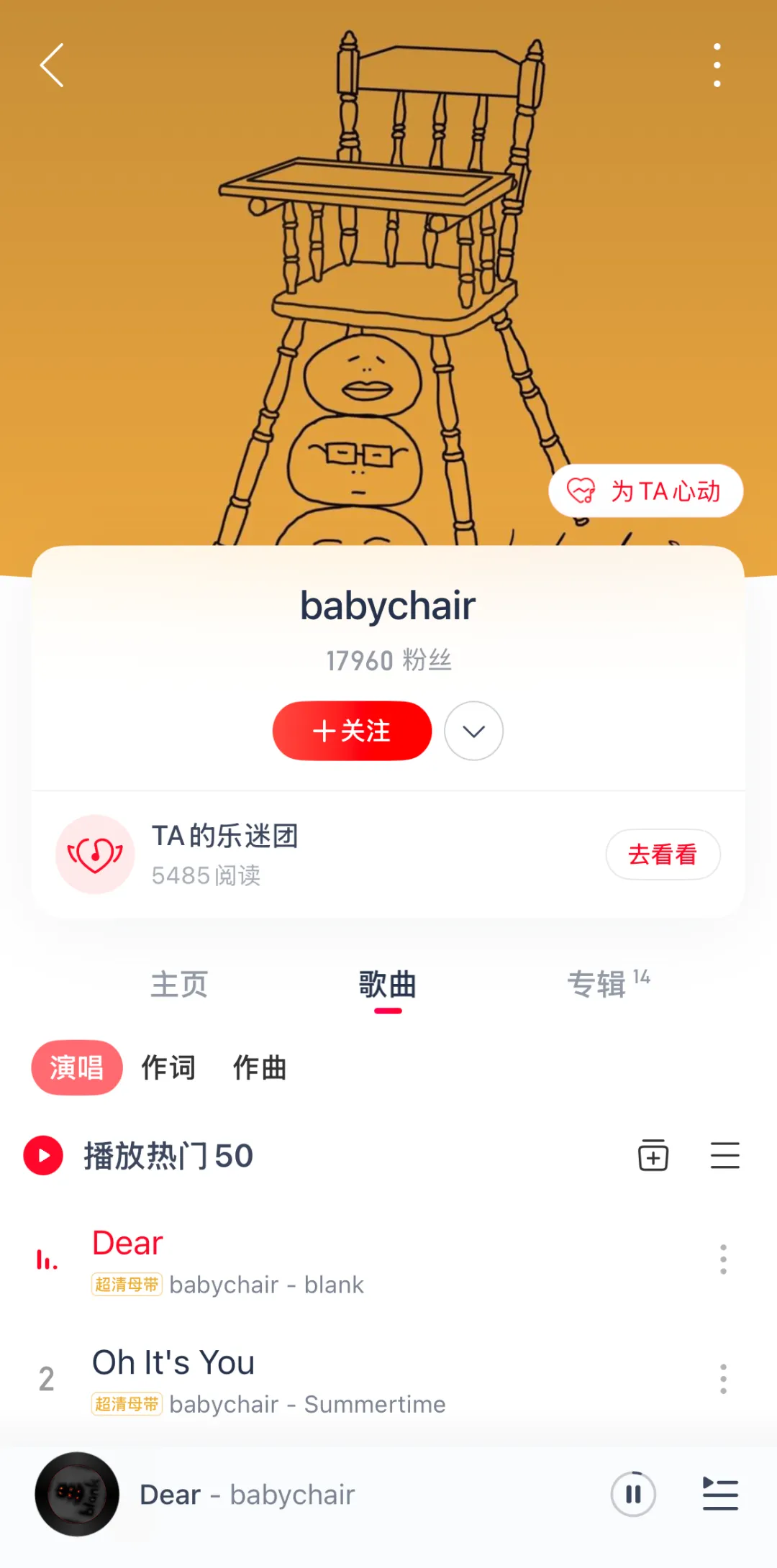Select the 作词 filter

pyautogui.click(x=168, y=1067)
